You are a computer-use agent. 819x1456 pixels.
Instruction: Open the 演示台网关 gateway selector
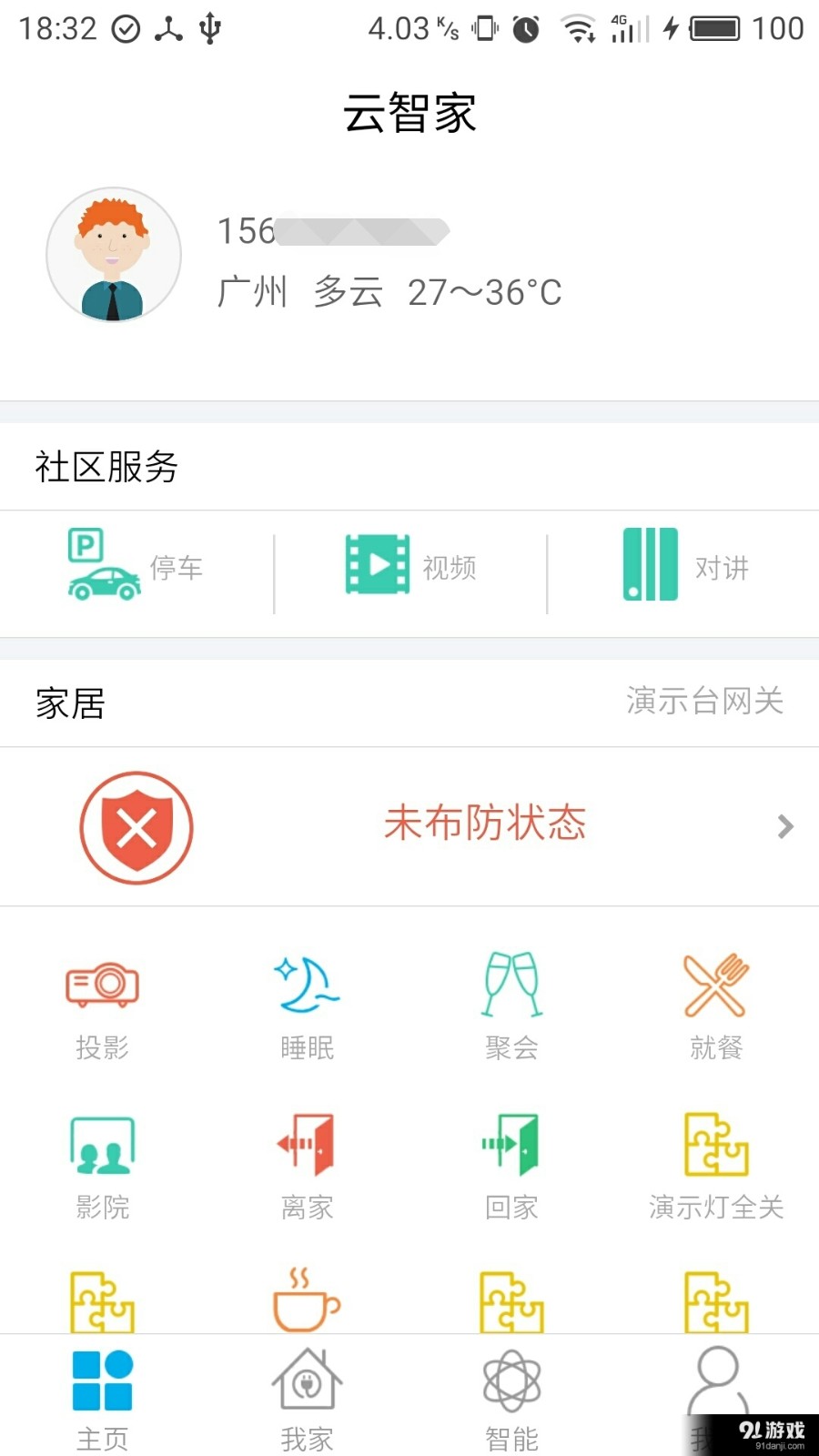[x=705, y=701]
